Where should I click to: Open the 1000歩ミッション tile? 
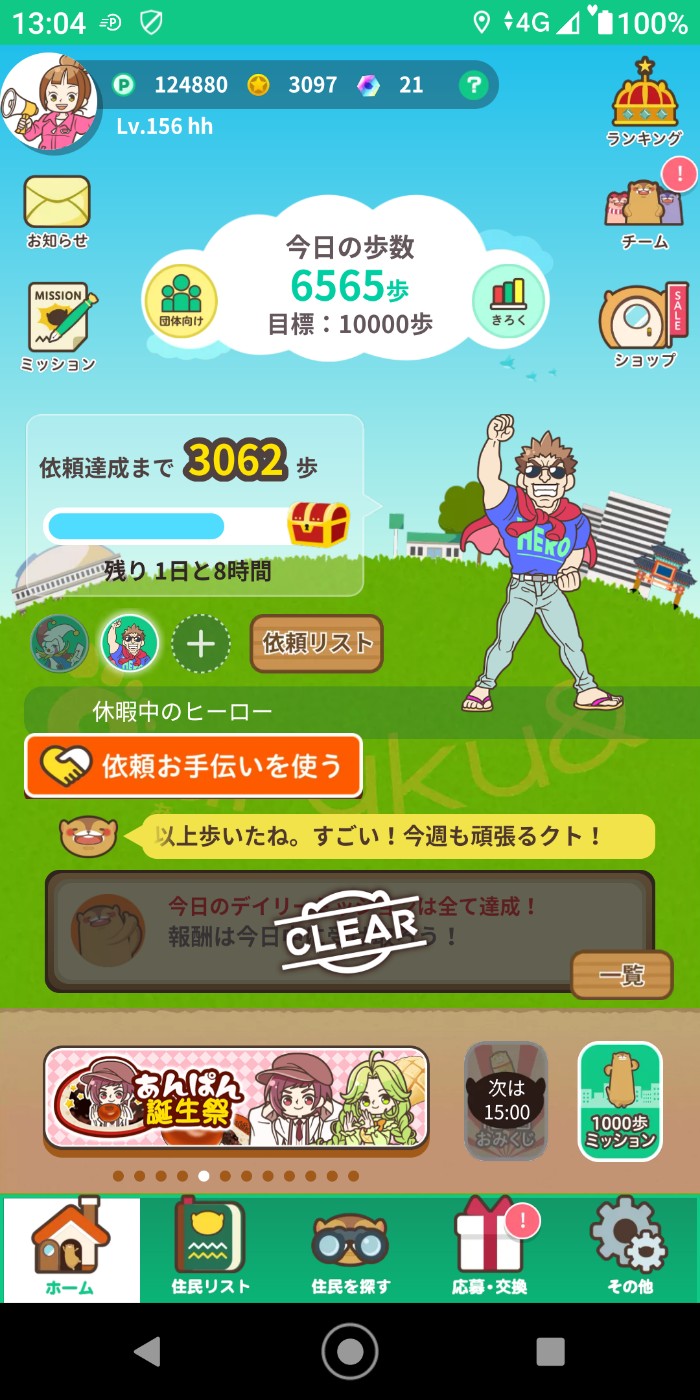coord(620,1101)
